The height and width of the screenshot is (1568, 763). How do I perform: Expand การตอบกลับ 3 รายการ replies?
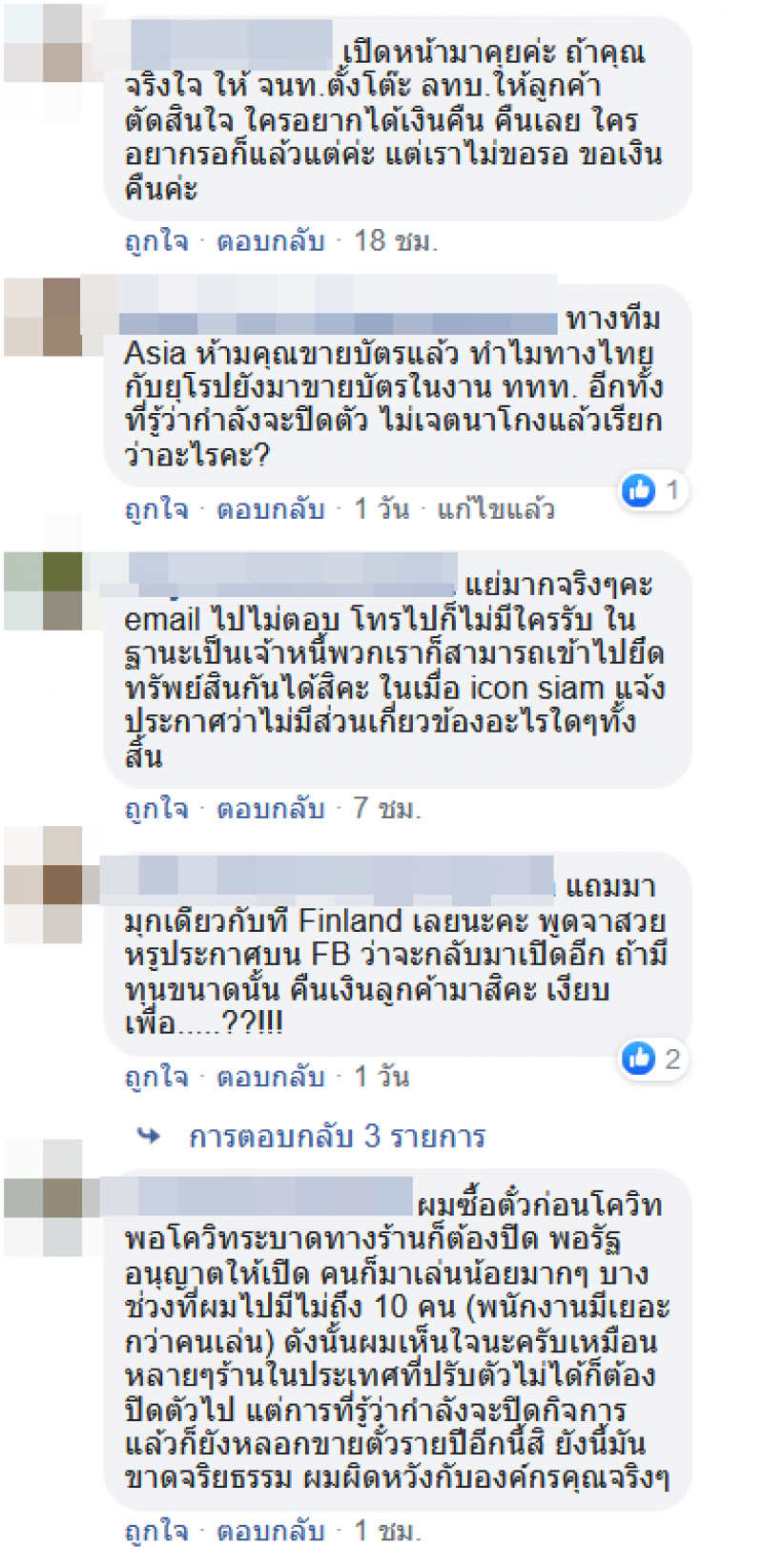(x=337, y=1136)
